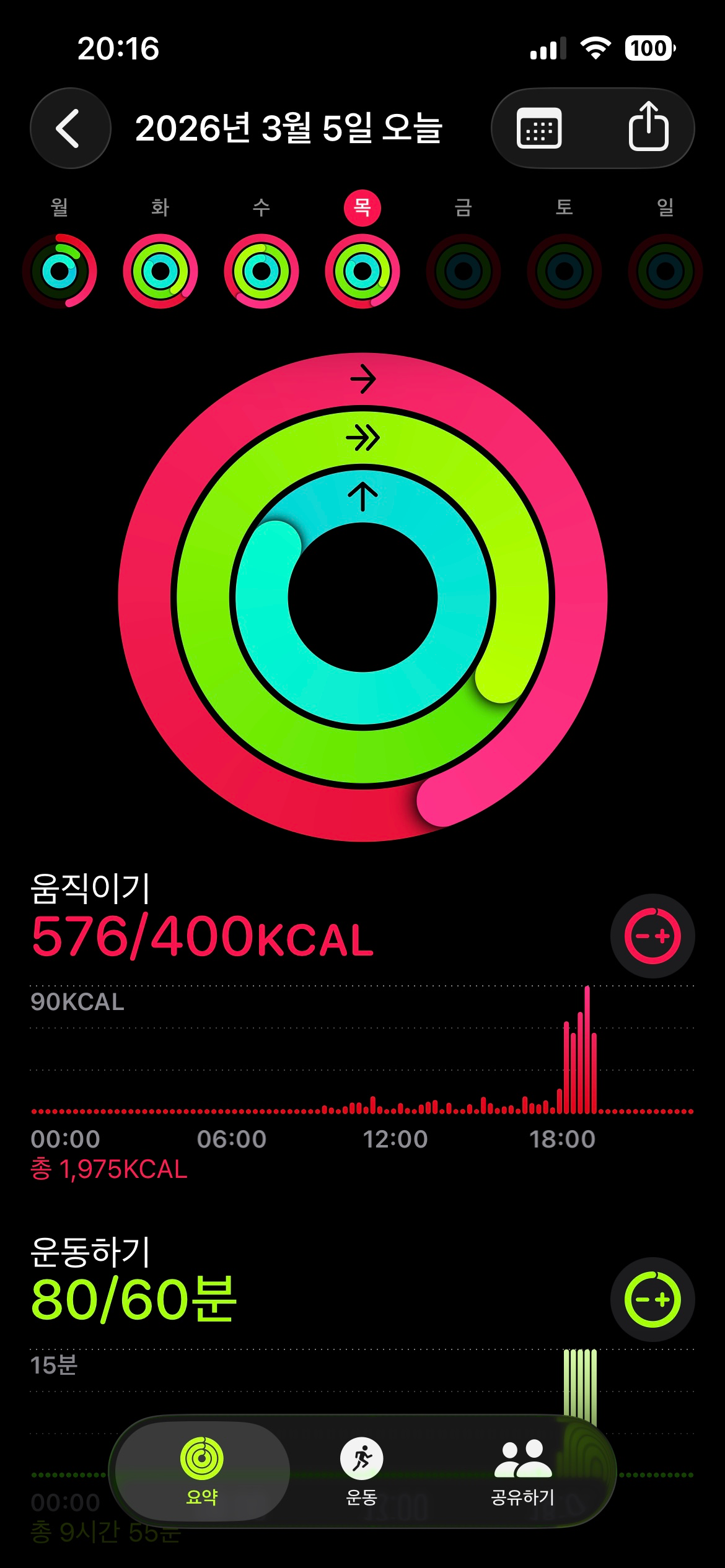Screen dimensions: 725x1568
Task: Select Saturday (토) activity rings
Action: coord(565,271)
